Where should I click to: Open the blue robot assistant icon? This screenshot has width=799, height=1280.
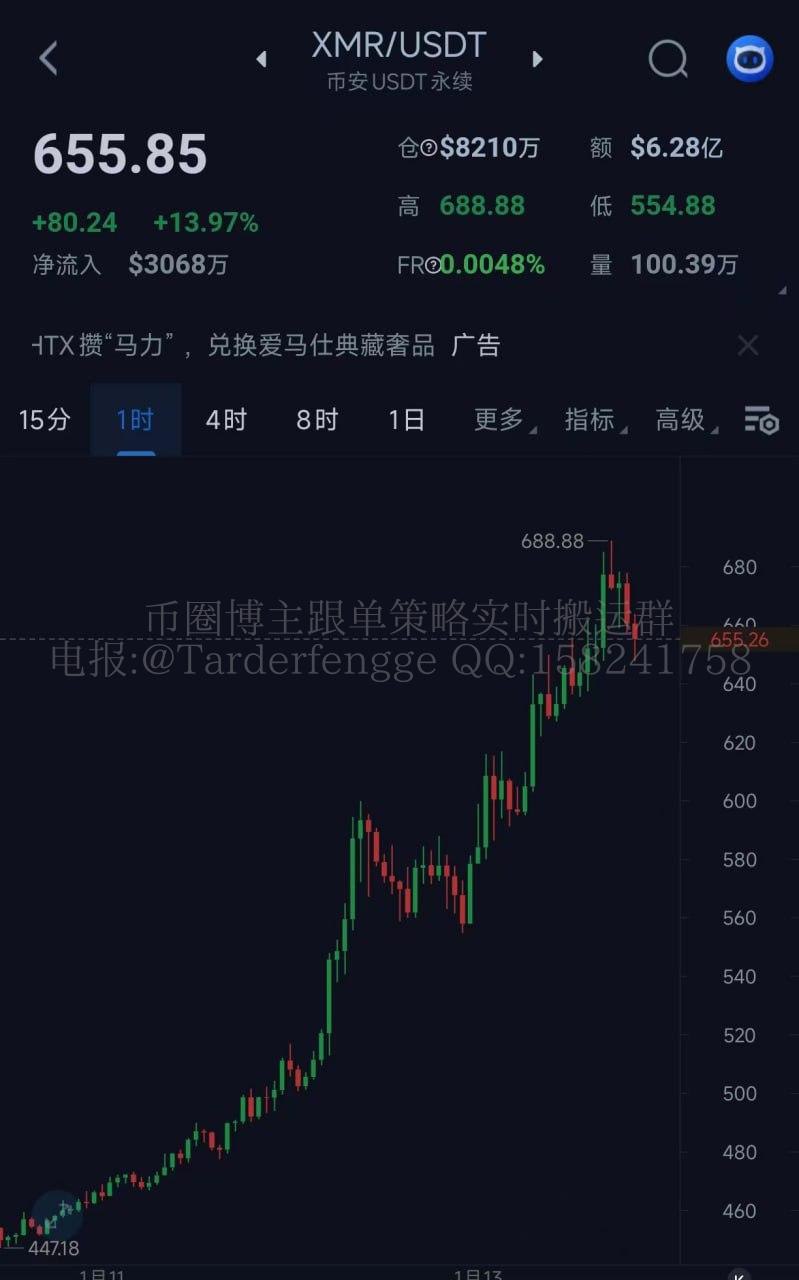tap(749, 59)
